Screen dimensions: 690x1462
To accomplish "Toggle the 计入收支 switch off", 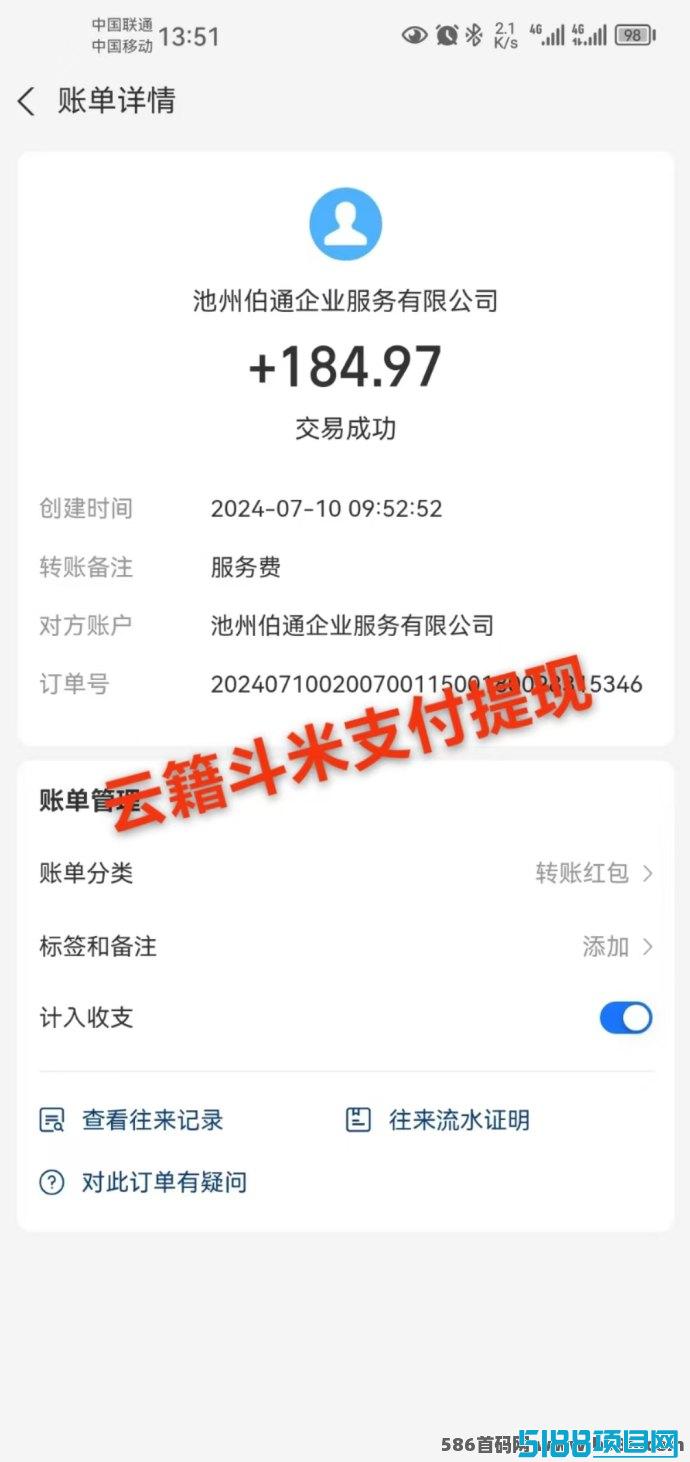I will (x=626, y=1018).
